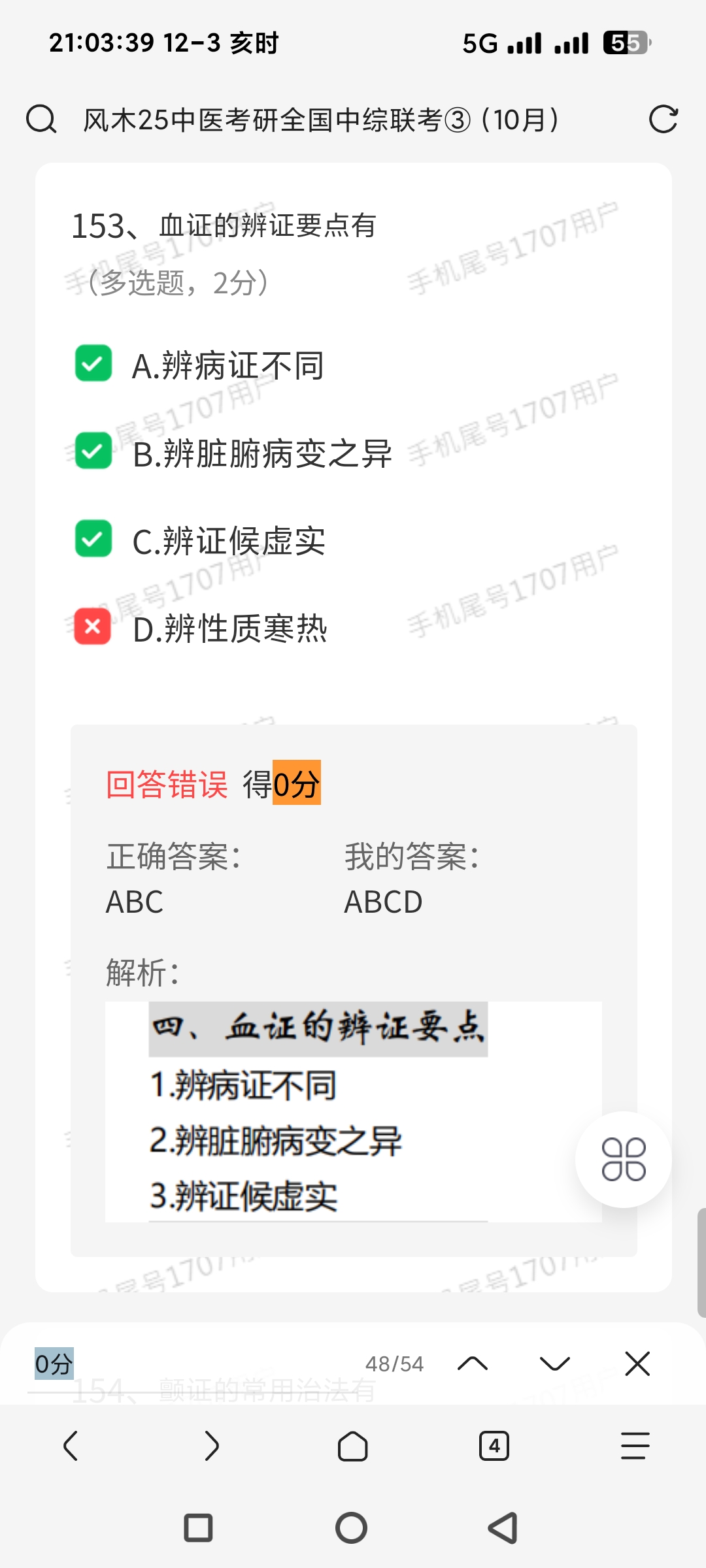Open the tab switcher showing 4 tabs
Viewport: 706px width, 1568px height.
pyautogui.click(x=494, y=1446)
